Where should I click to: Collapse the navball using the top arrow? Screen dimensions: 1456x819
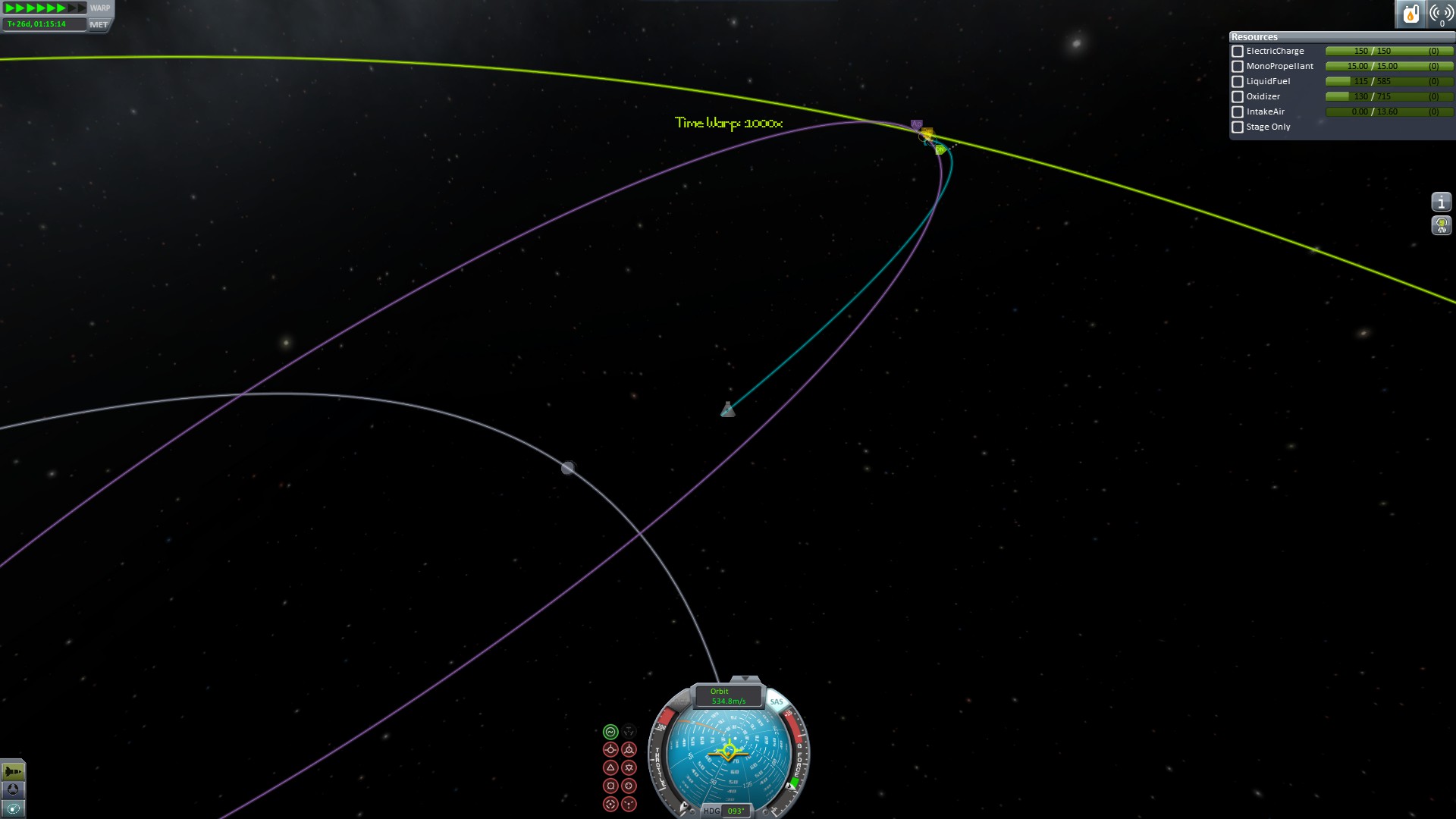[745, 679]
